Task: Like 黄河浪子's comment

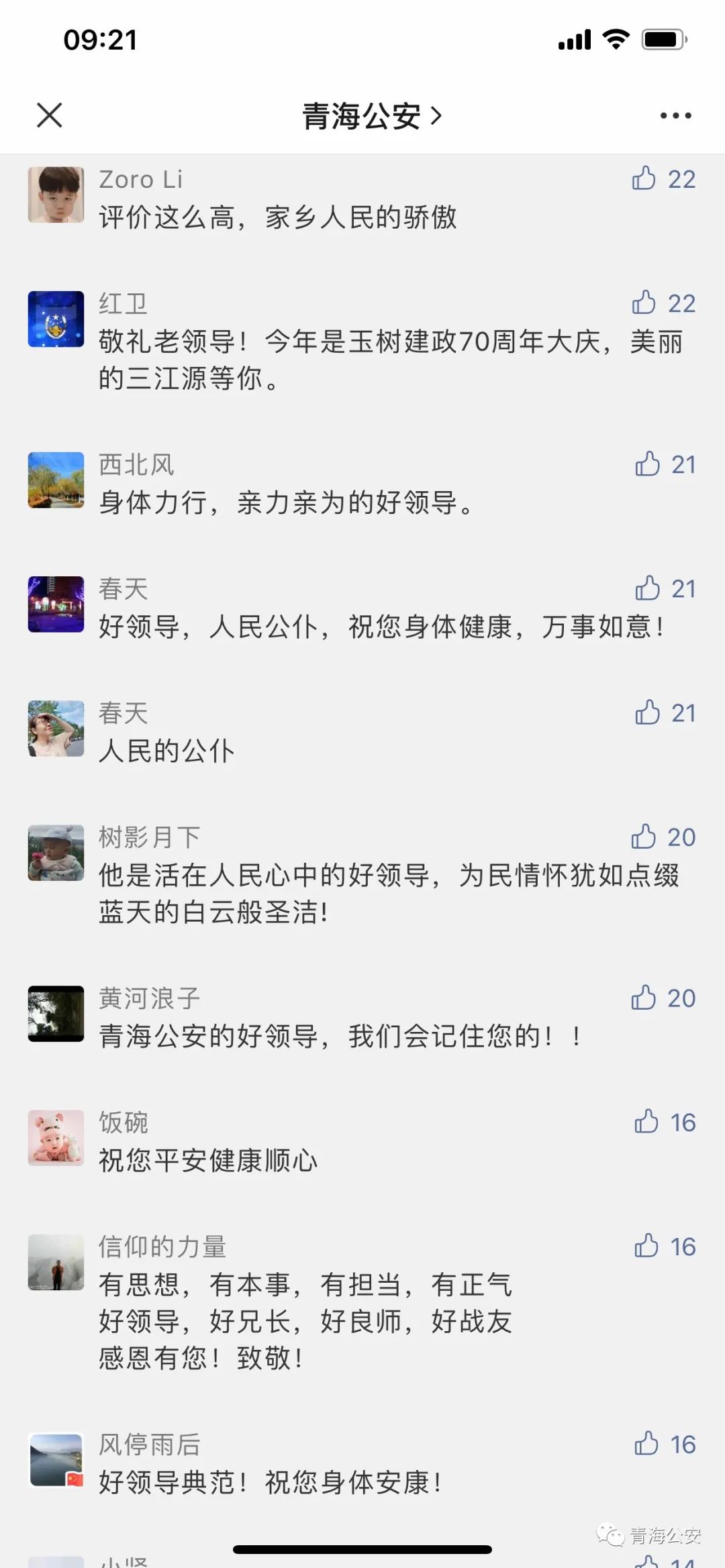Action: tap(644, 998)
